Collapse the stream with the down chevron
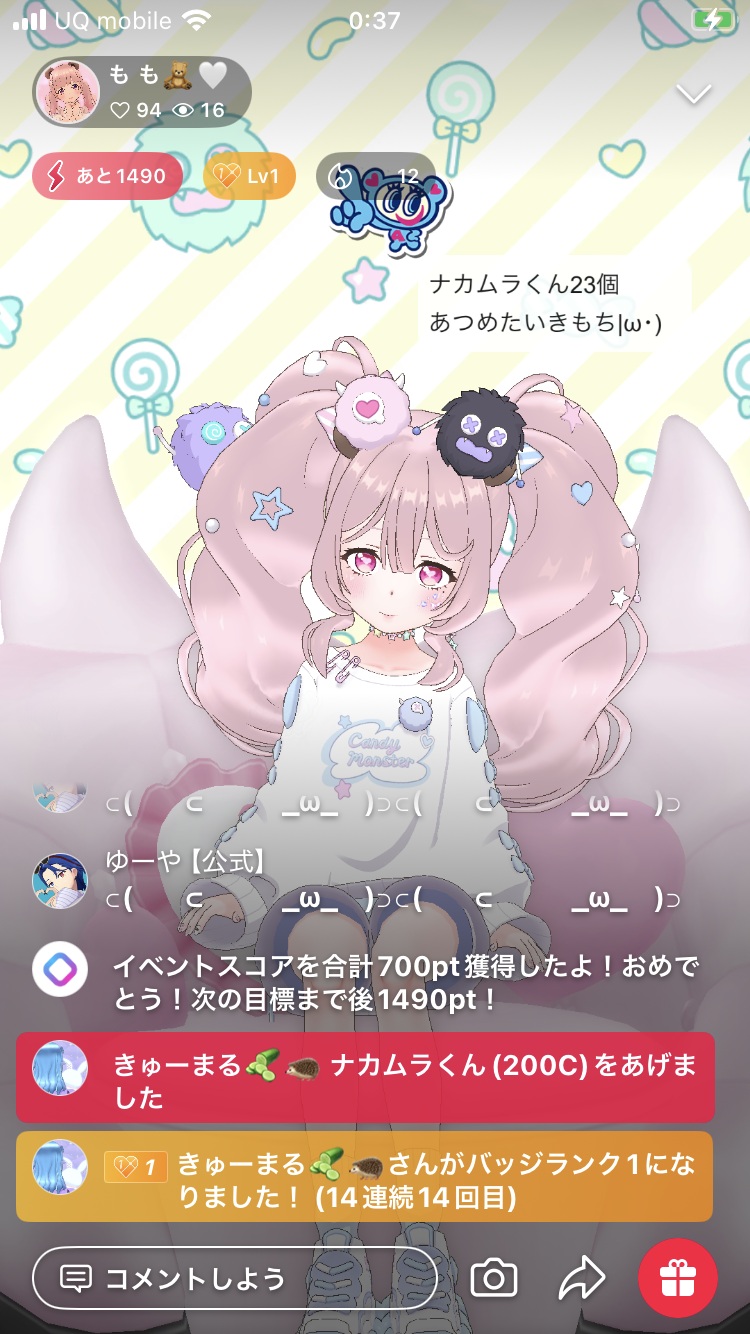Screen dimensions: 750x1334 click(693, 94)
